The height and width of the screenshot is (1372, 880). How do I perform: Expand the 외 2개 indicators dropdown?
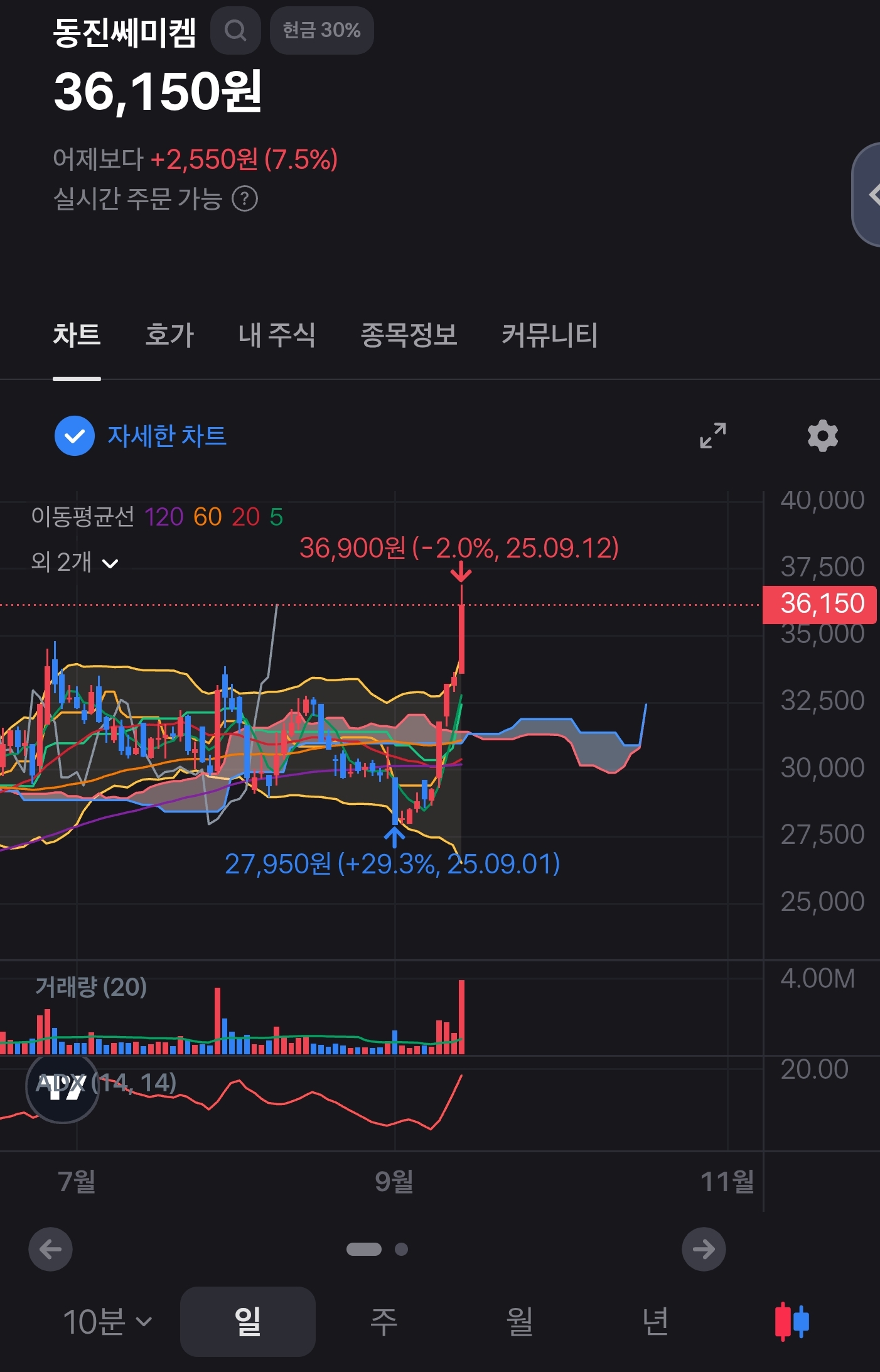click(75, 562)
